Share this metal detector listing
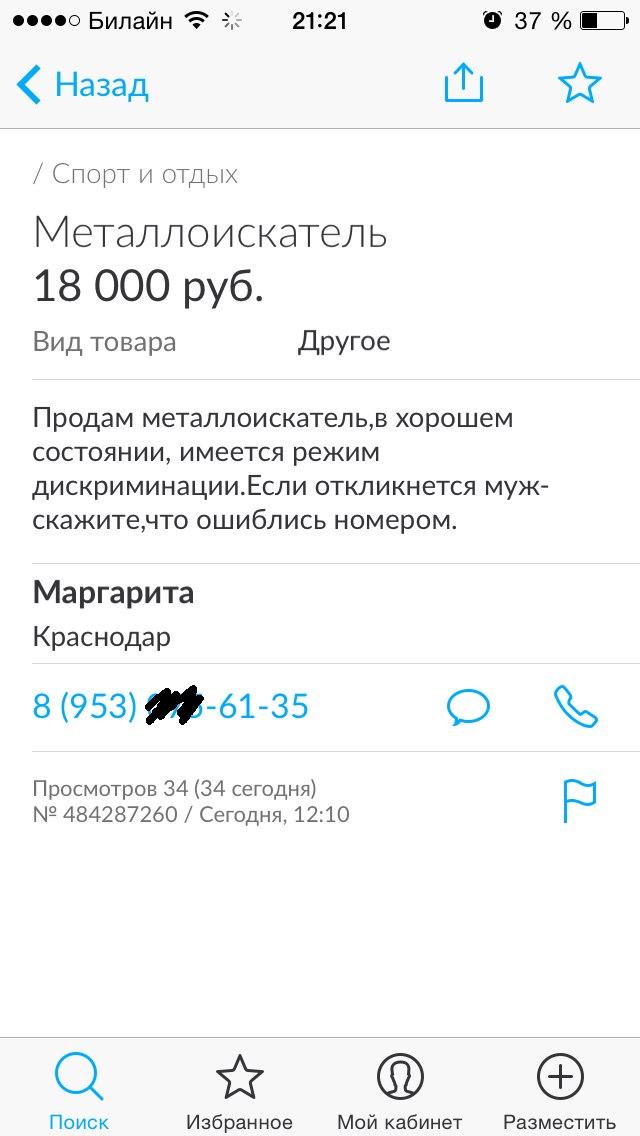640x1136 pixels. [x=463, y=84]
